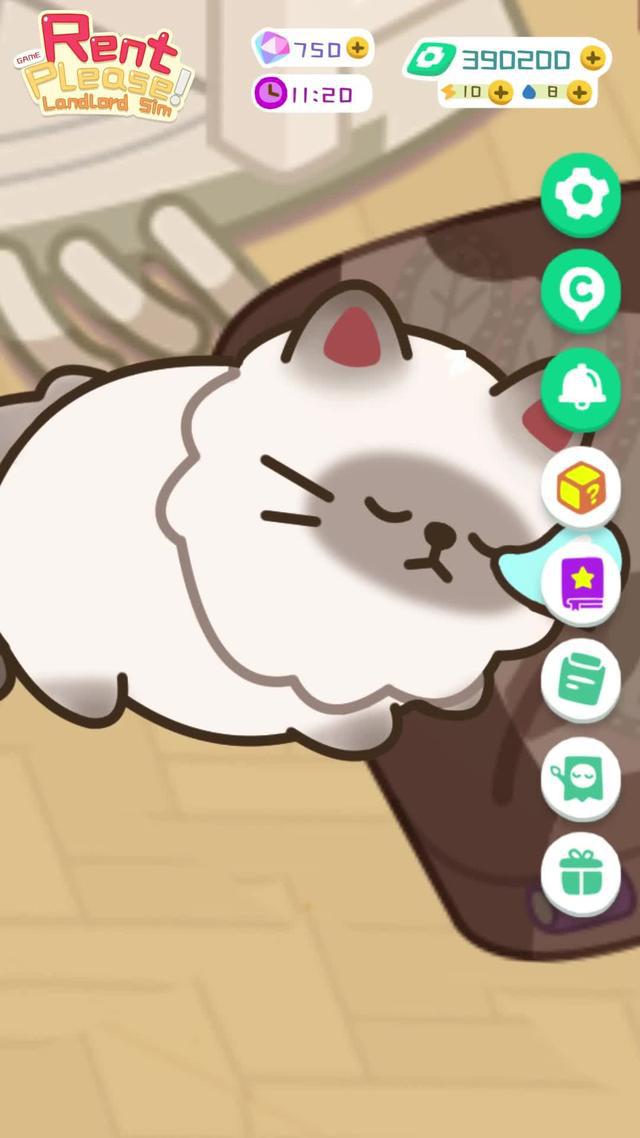Add more cash with the plus button

[x=593, y=58]
